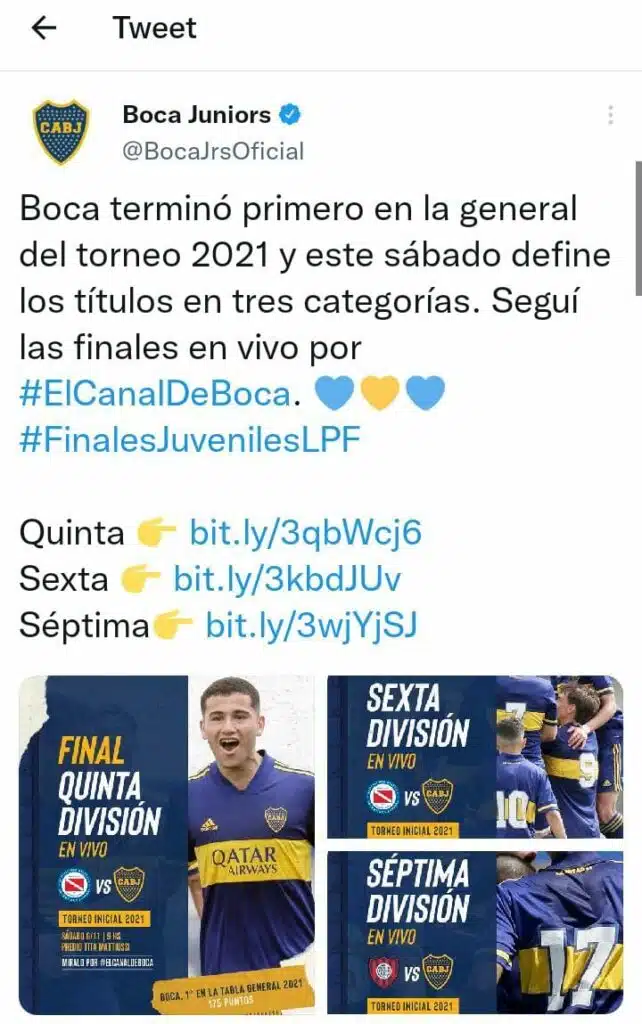Open the #FinalesJuvenilesLPF hashtag

[x=189, y=440]
